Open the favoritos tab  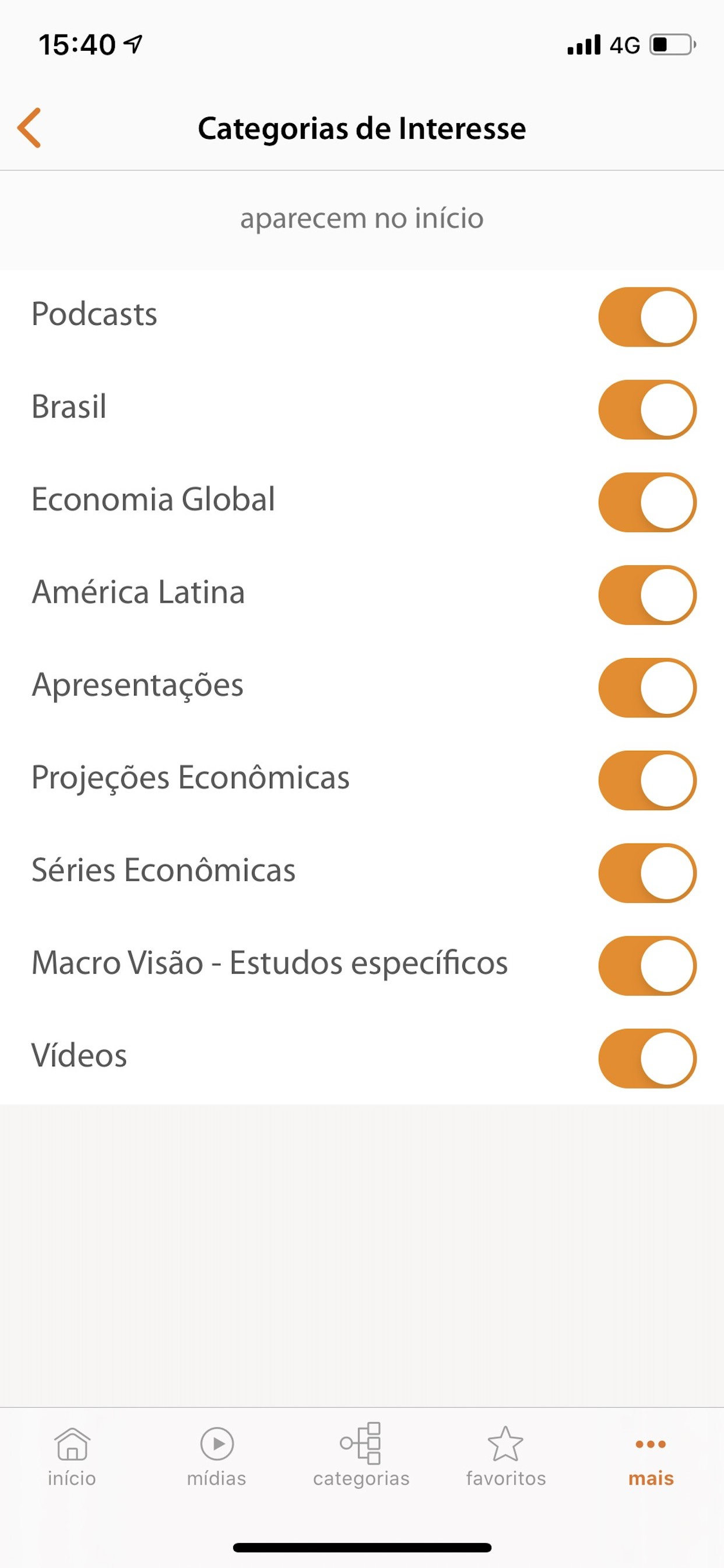(505, 1457)
